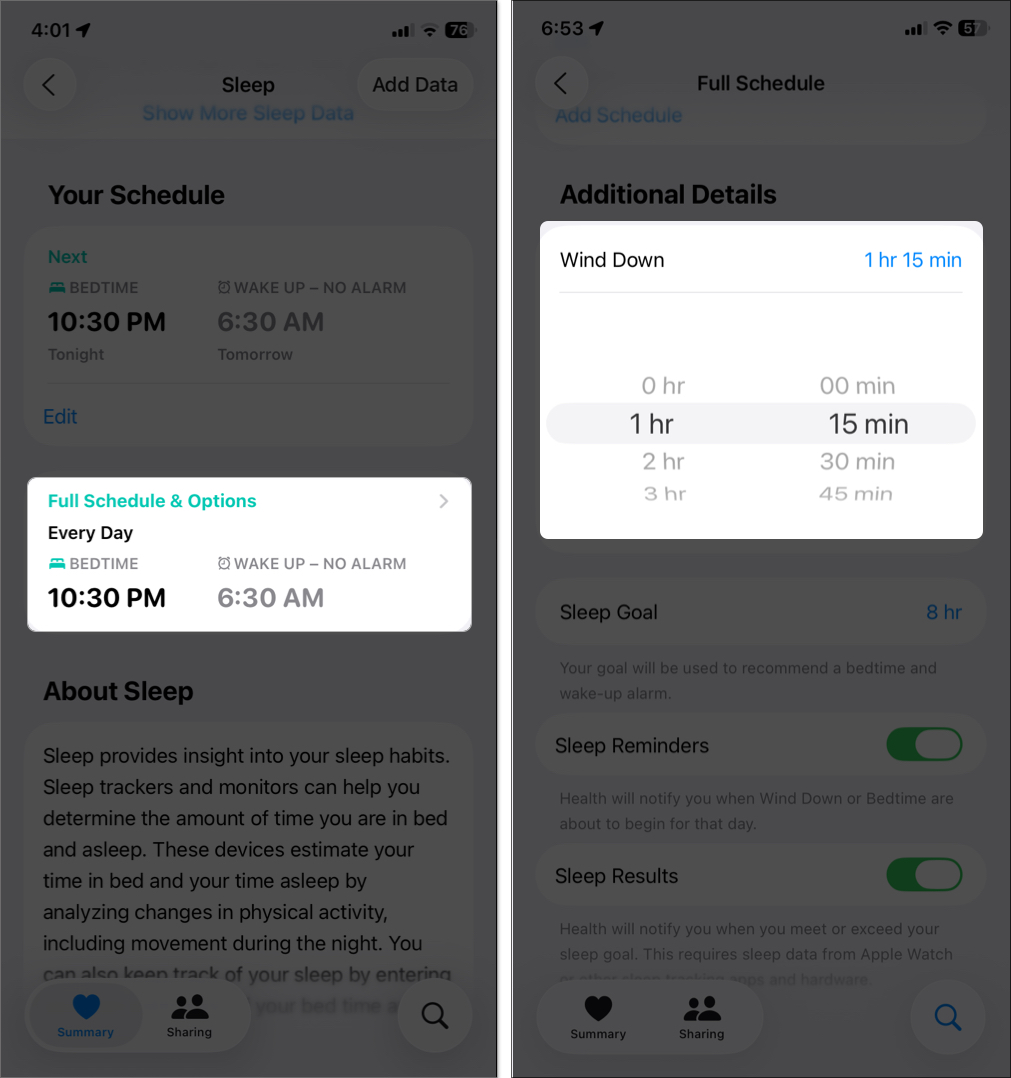Open search on the Sleep screen
Image resolution: width=1011 pixels, height=1078 pixels.
(x=435, y=1016)
